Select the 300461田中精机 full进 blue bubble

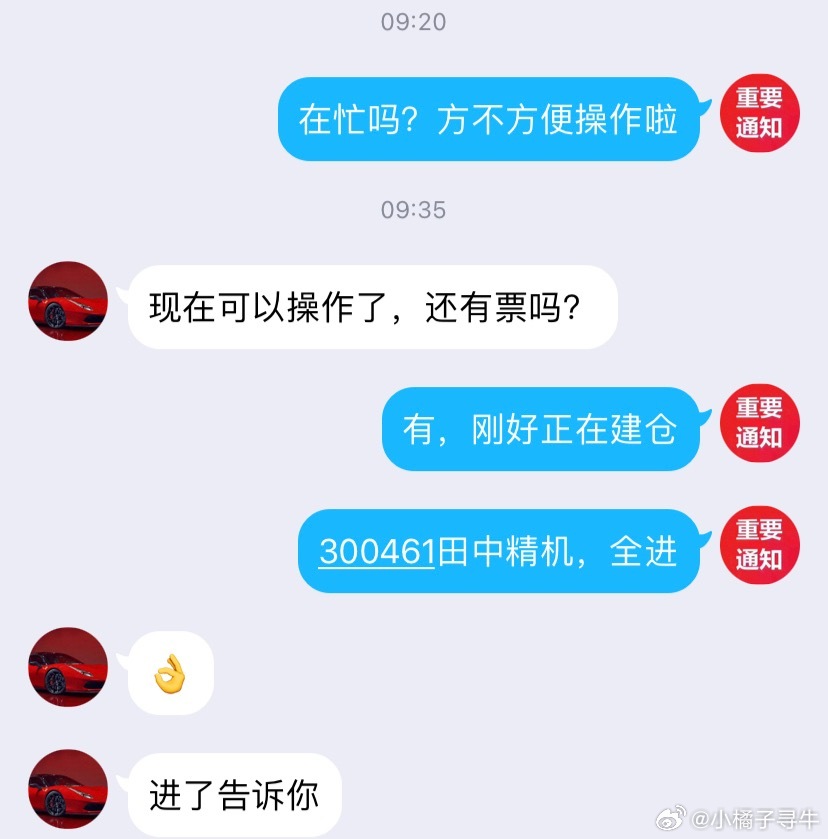497,551
